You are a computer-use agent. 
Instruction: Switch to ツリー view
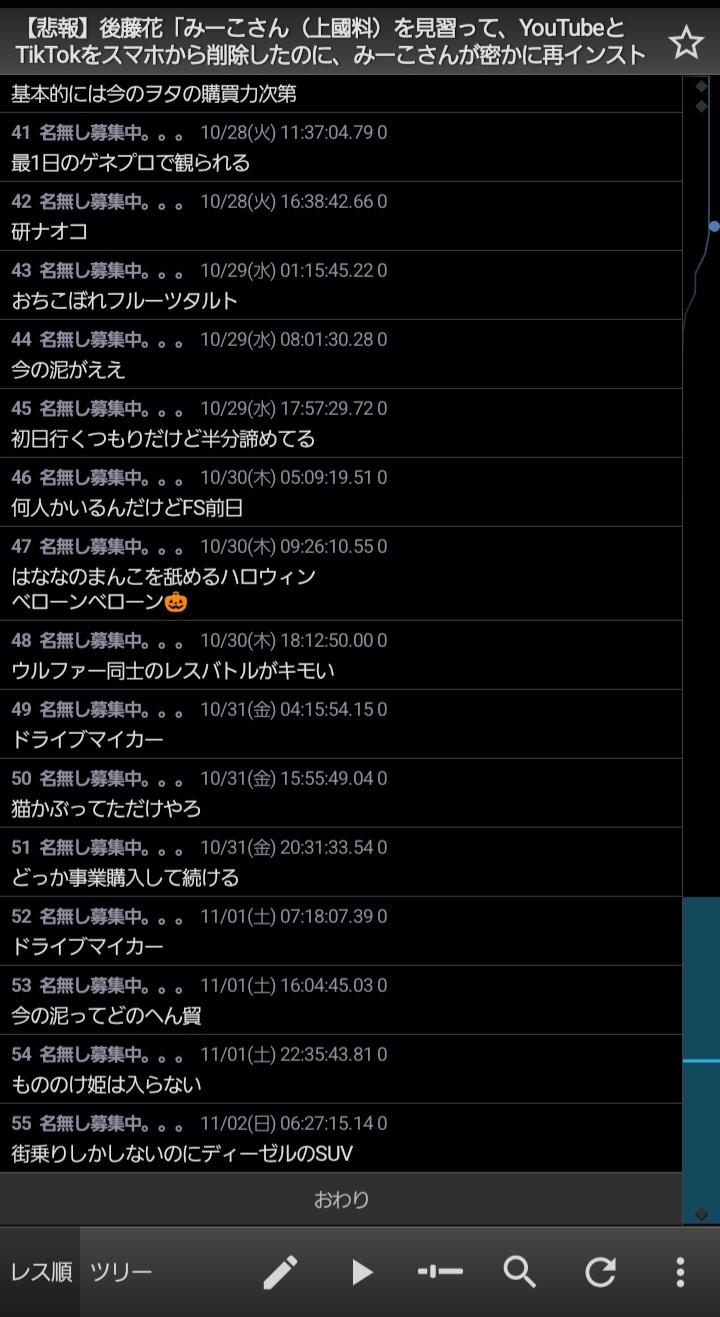121,1272
